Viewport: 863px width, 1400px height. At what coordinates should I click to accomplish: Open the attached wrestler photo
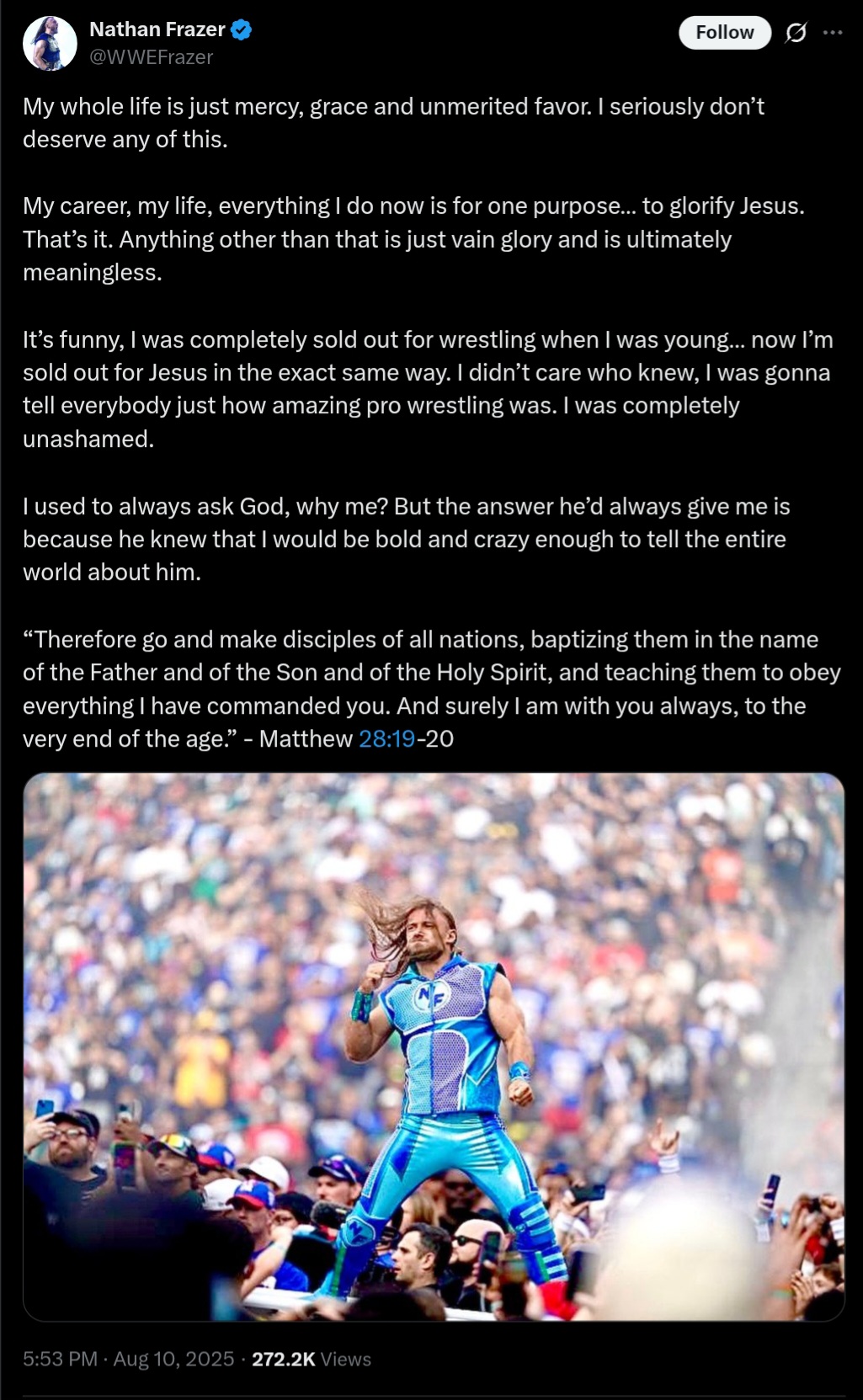coord(433,1046)
